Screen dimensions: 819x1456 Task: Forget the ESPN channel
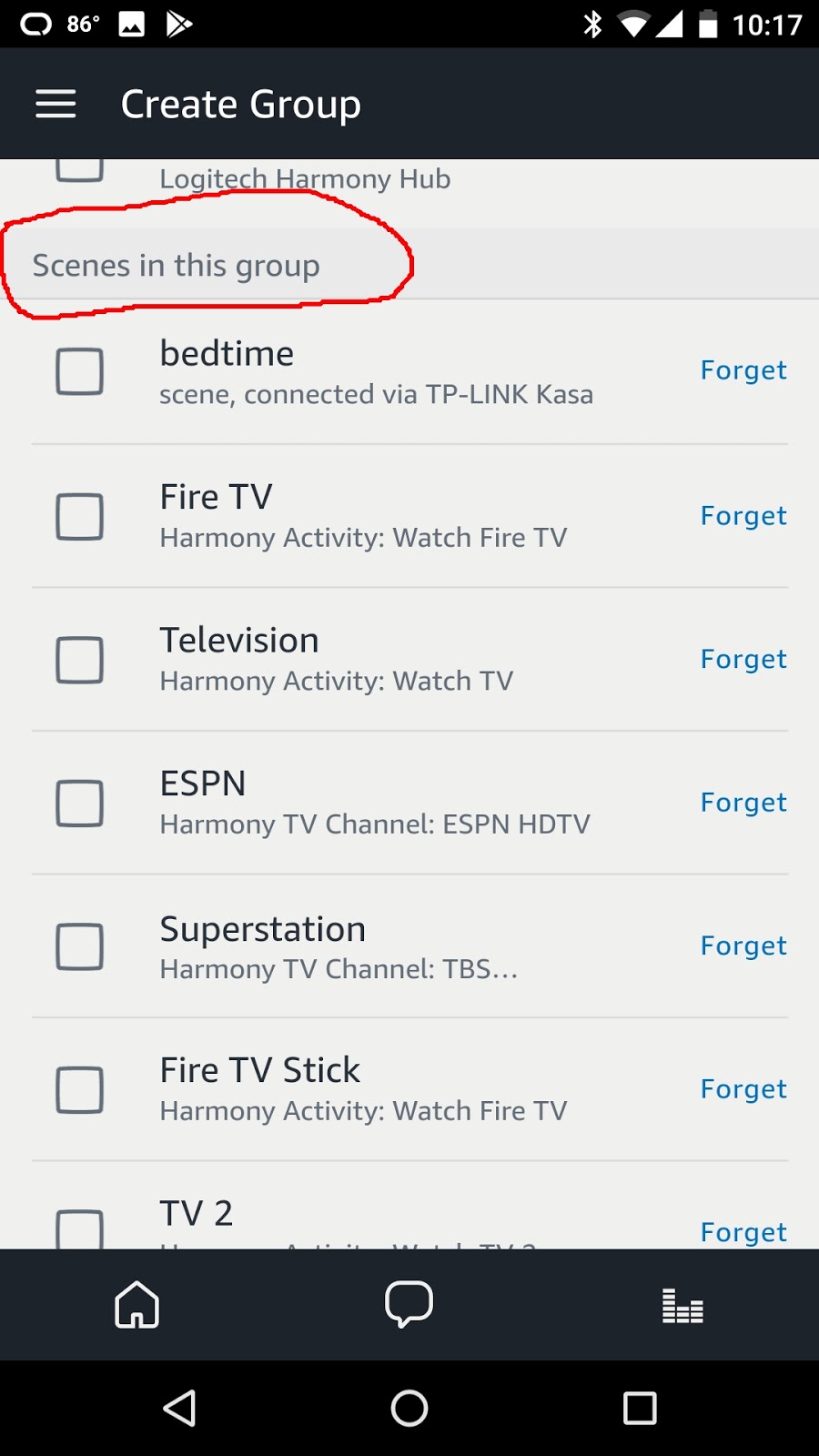pyautogui.click(x=743, y=802)
